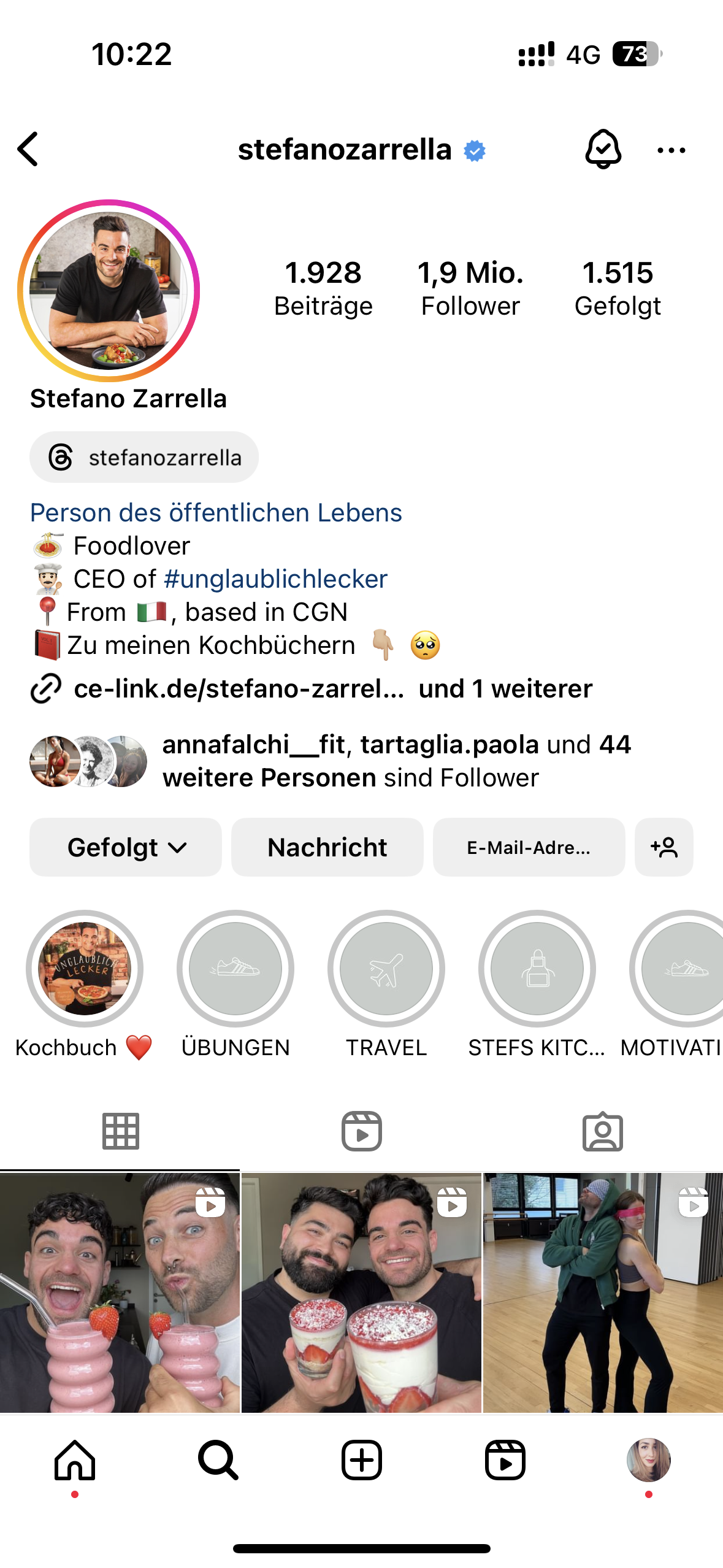Open the ÜBUNGEN story highlight

235,969
